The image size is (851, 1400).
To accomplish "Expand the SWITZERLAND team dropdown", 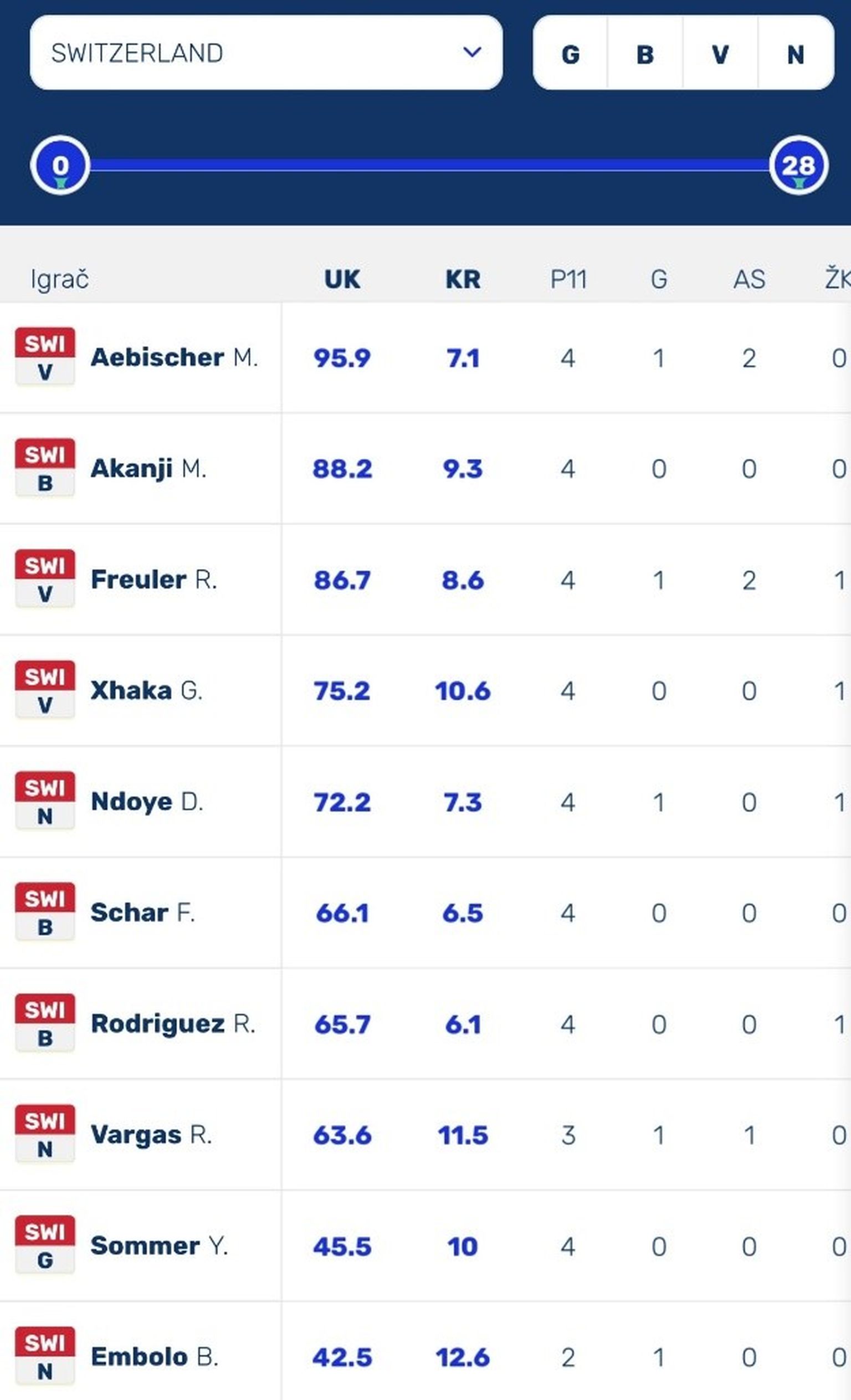I will coord(266,53).
